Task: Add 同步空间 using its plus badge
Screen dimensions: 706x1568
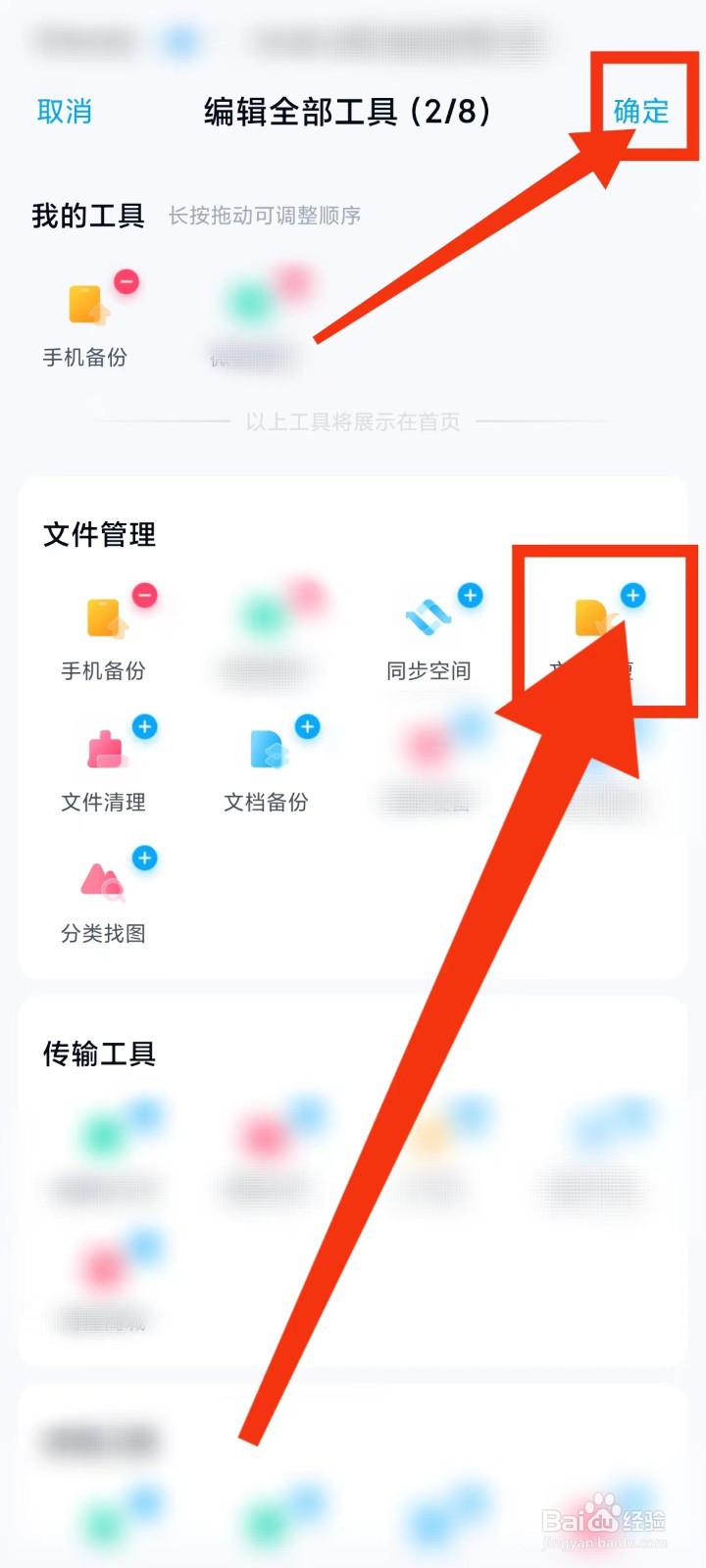Action: (x=470, y=595)
